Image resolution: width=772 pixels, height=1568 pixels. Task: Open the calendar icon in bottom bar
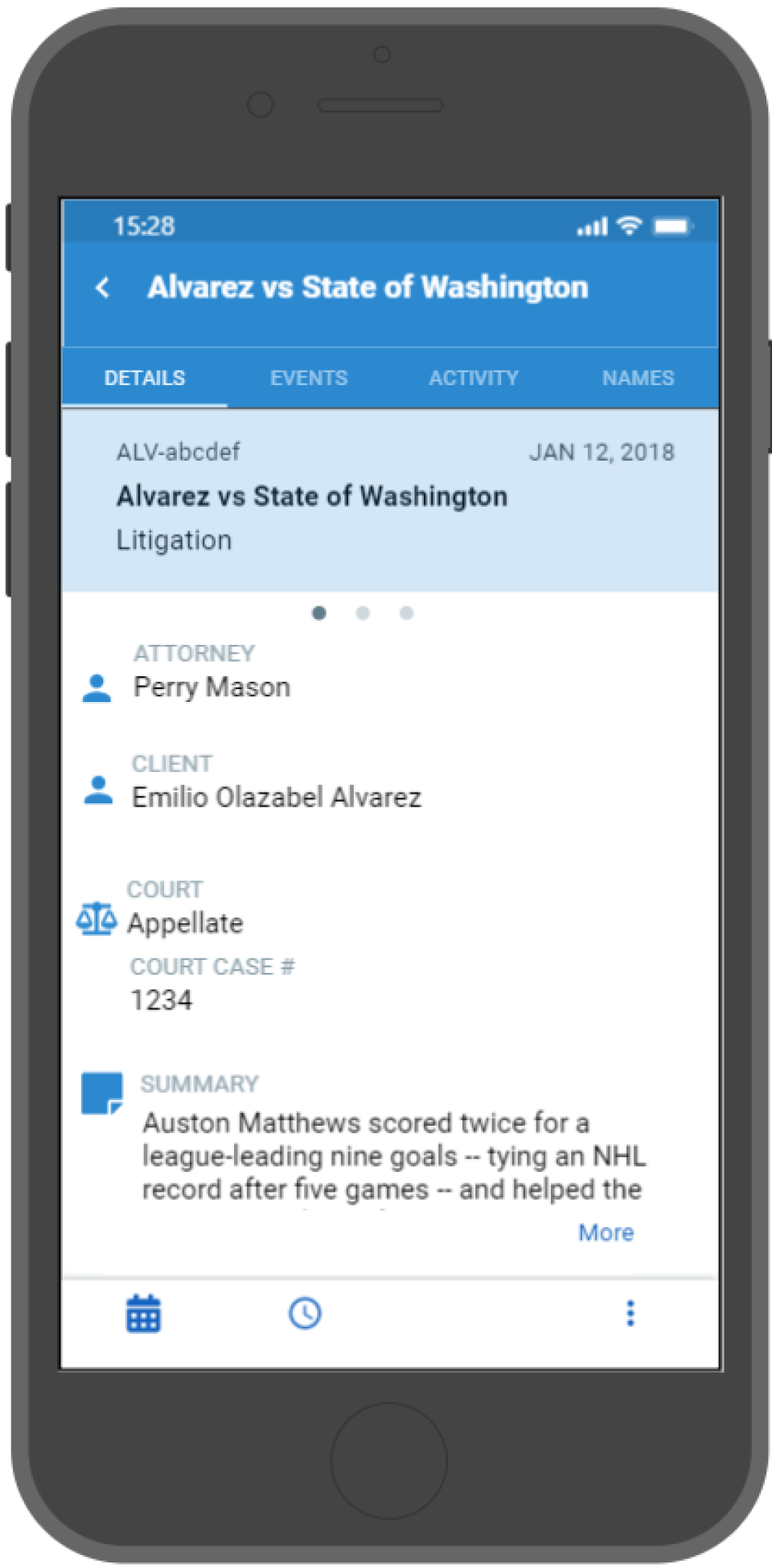[x=143, y=1314]
